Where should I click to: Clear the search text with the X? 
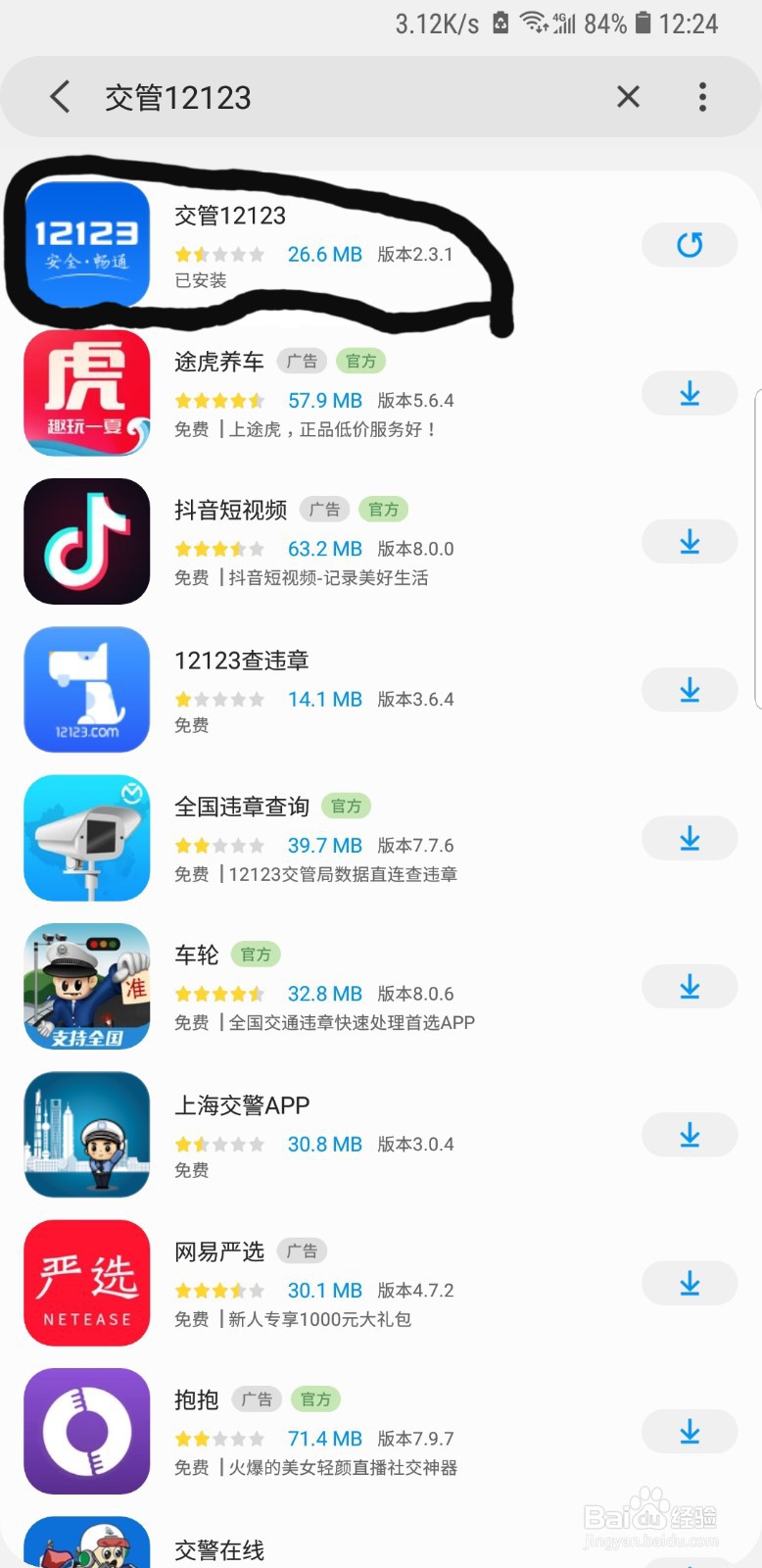(x=628, y=97)
